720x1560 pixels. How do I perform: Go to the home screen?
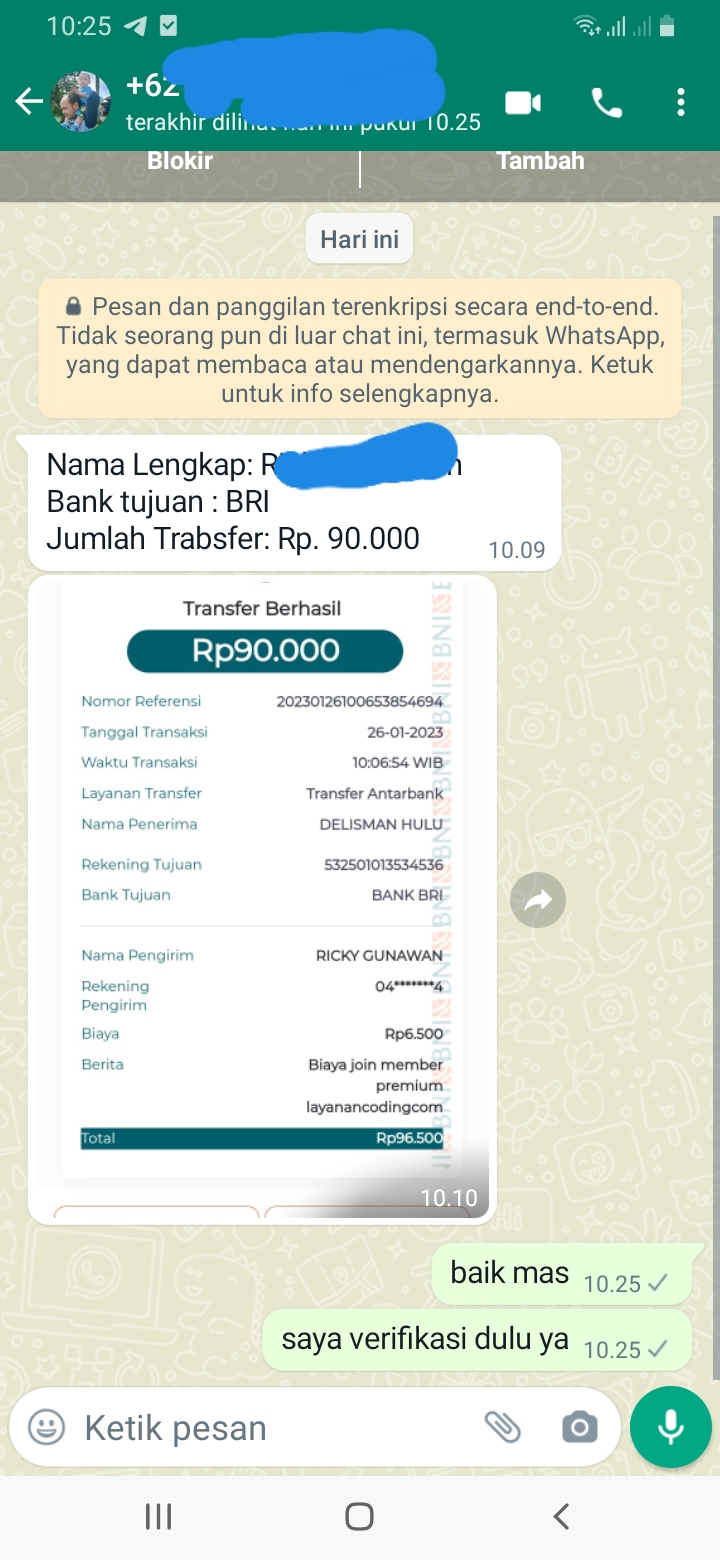[360, 1517]
